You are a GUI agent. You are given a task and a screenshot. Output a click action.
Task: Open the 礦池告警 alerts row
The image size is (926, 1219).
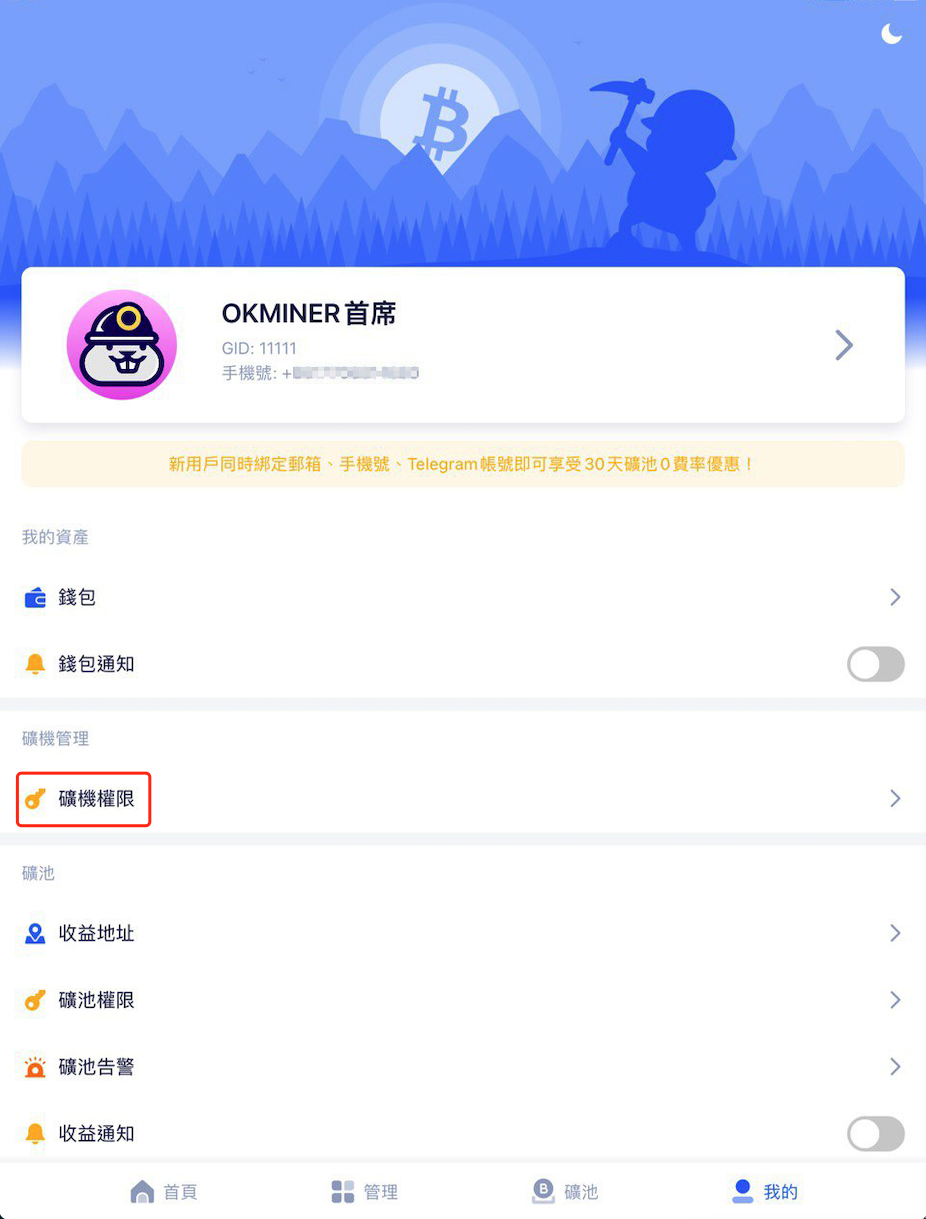pos(462,1067)
